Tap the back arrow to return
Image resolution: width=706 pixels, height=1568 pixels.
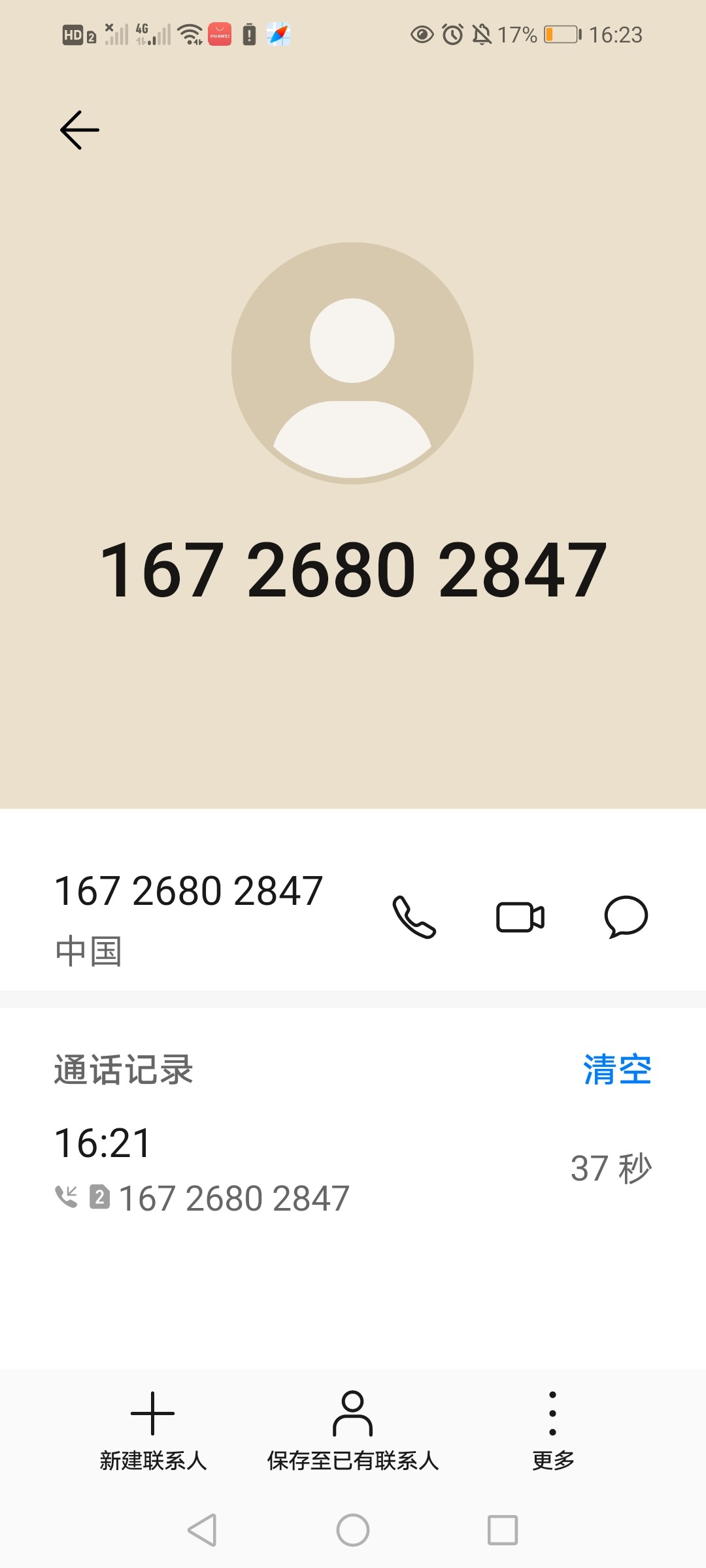click(x=78, y=129)
